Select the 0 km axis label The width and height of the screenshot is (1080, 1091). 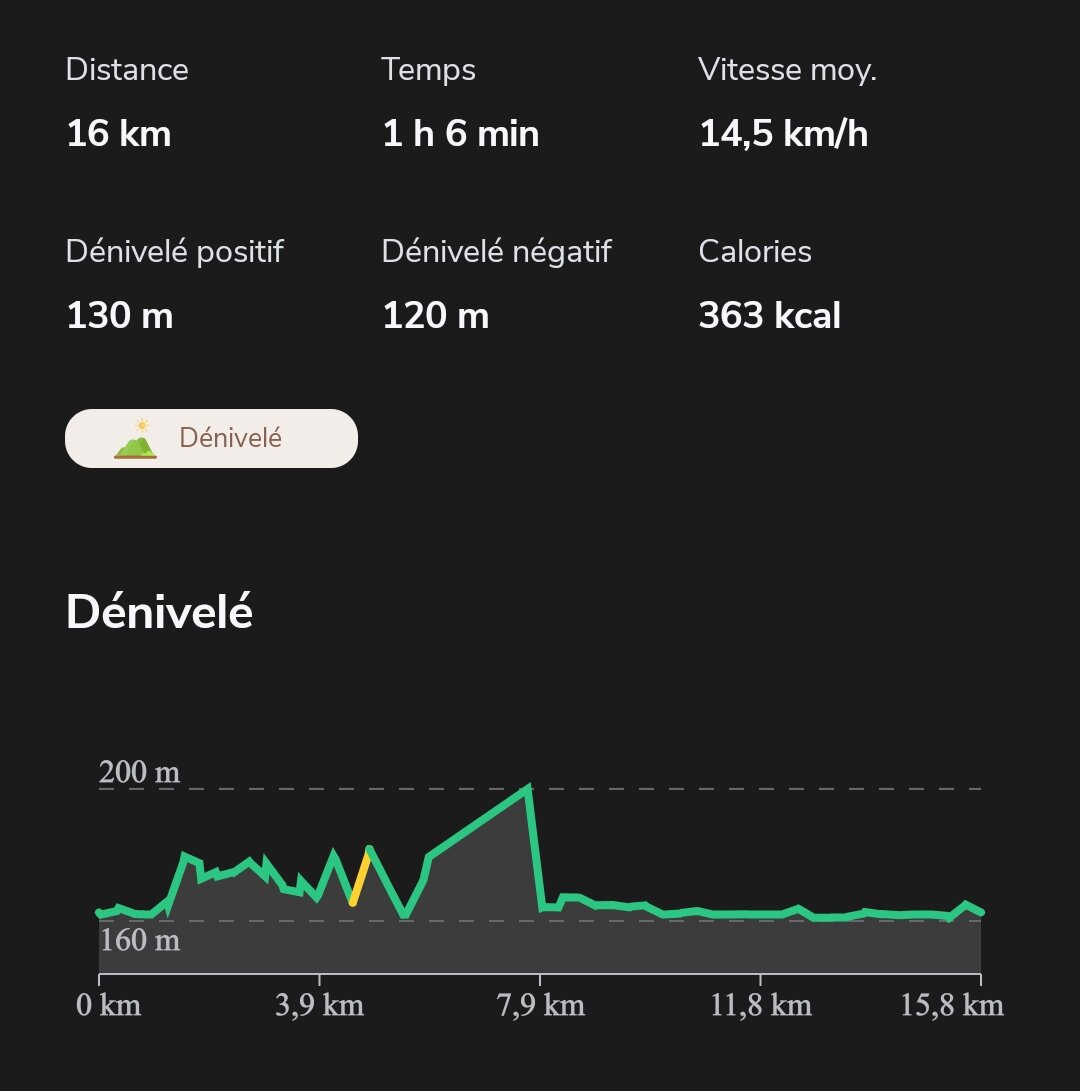110,1006
